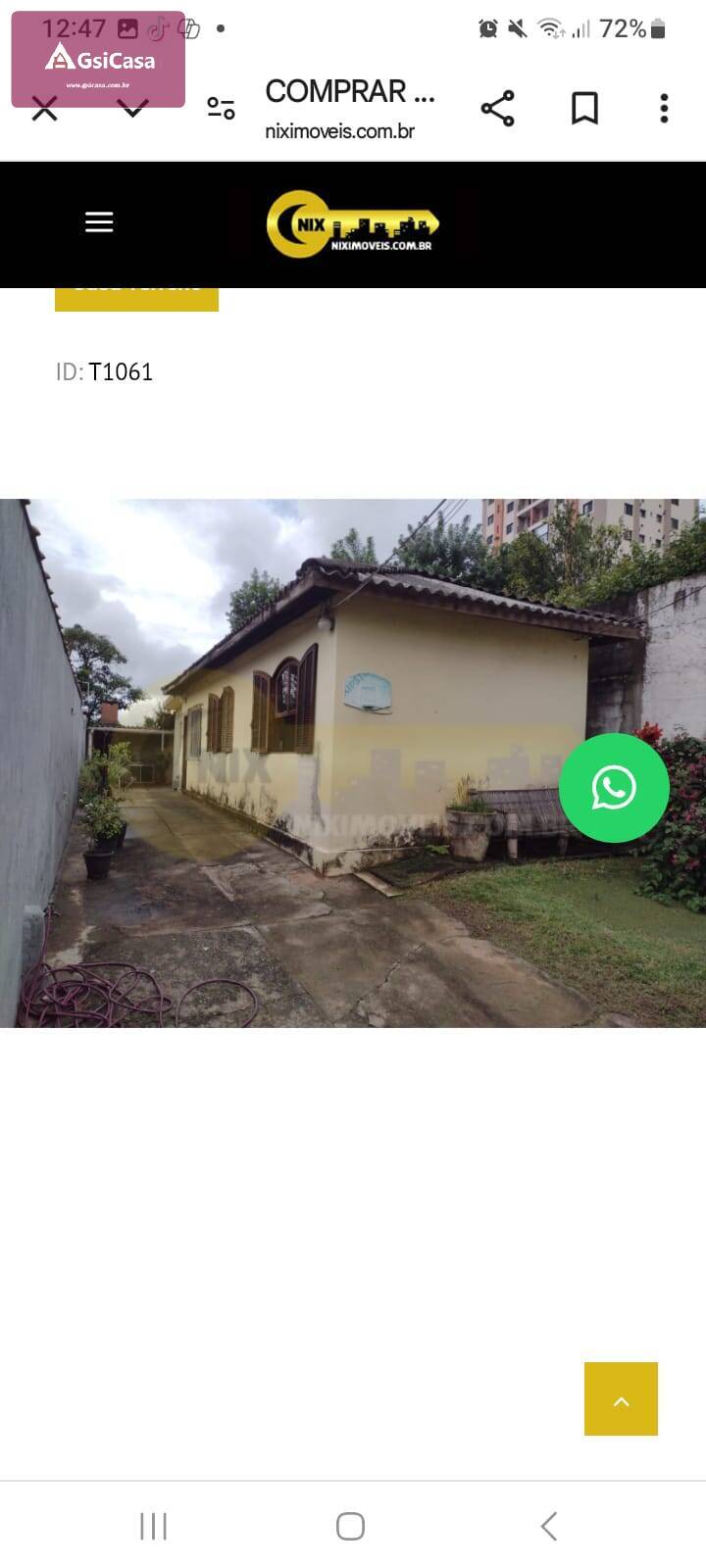The width and height of the screenshot is (706, 1568).
Task: Open the recent apps overview
Action: point(153,1526)
